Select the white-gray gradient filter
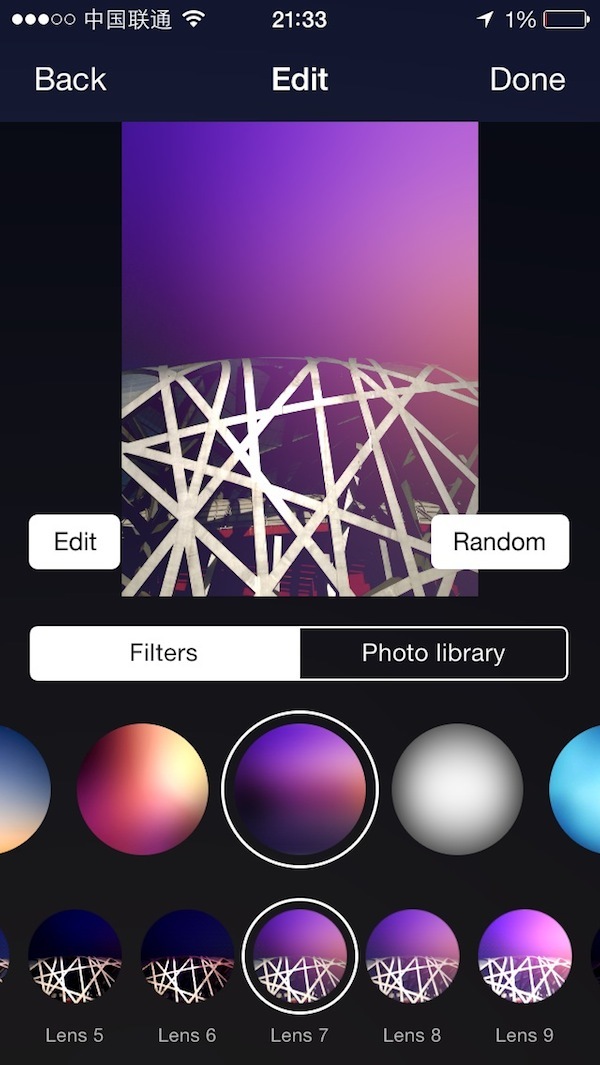Image resolution: width=600 pixels, height=1065 pixels. click(457, 789)
